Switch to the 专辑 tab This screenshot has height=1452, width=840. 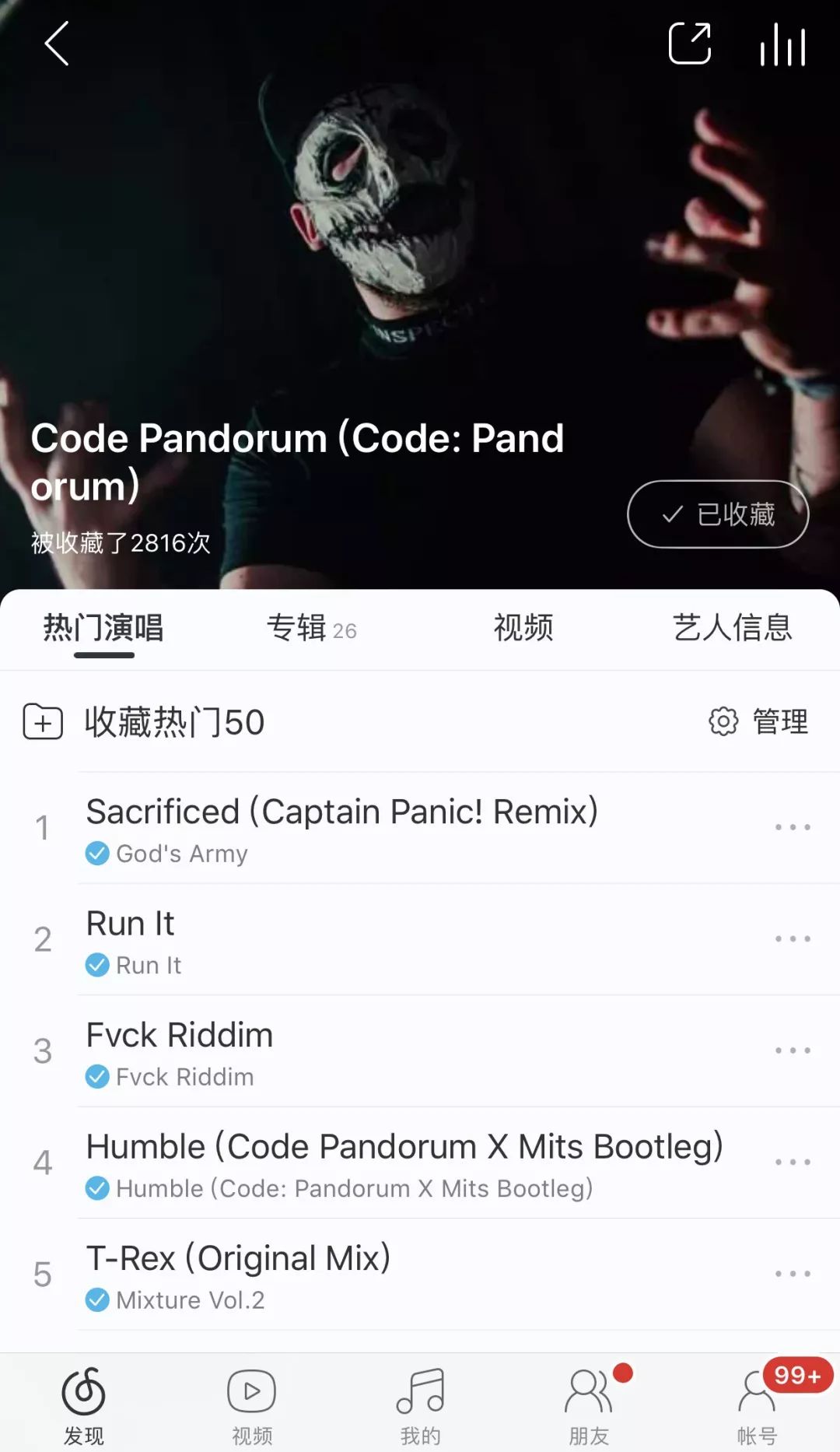pos(311,628)
